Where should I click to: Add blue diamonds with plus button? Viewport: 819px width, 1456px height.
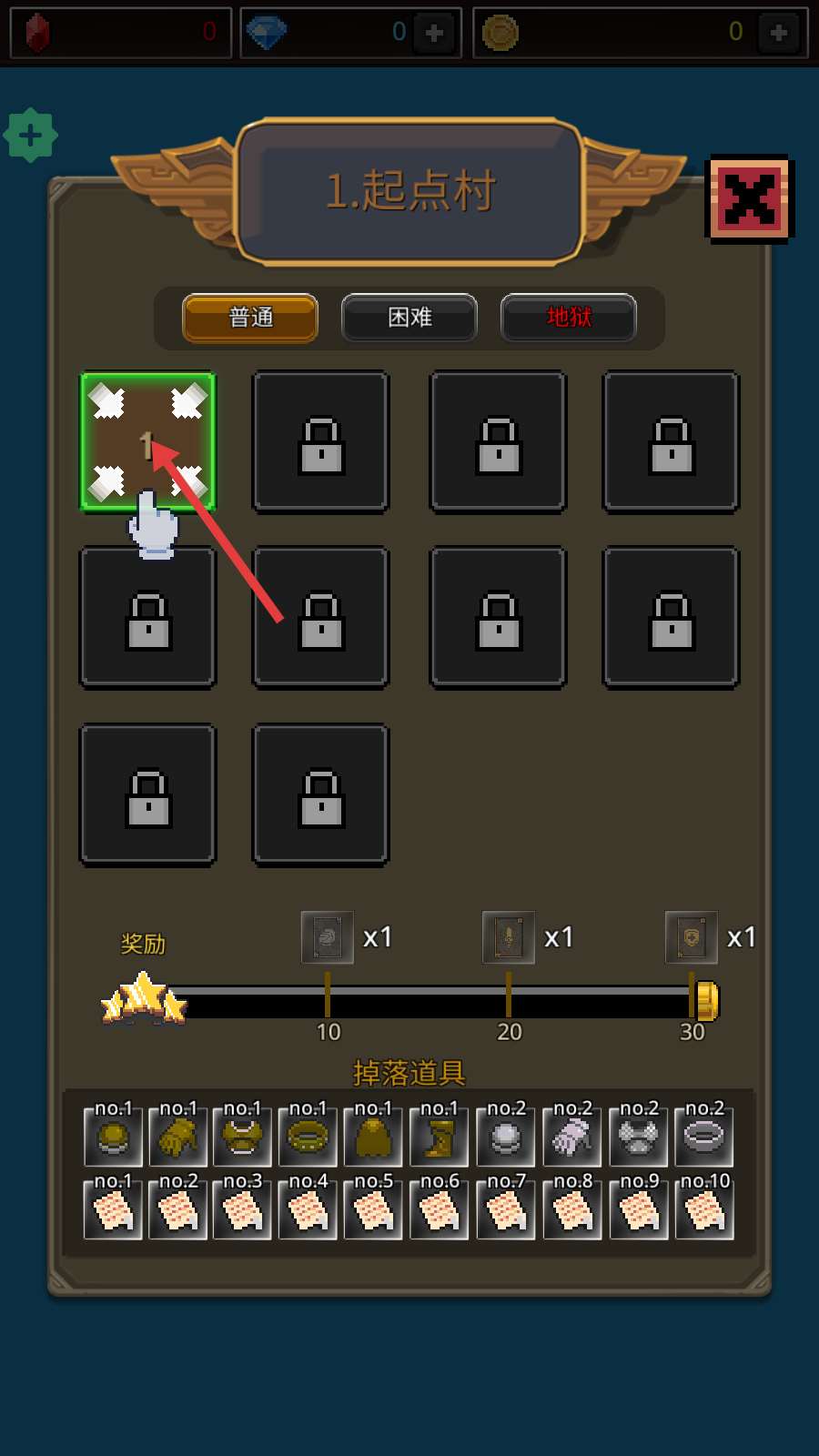pyautogui.click(x=434, y=34)
